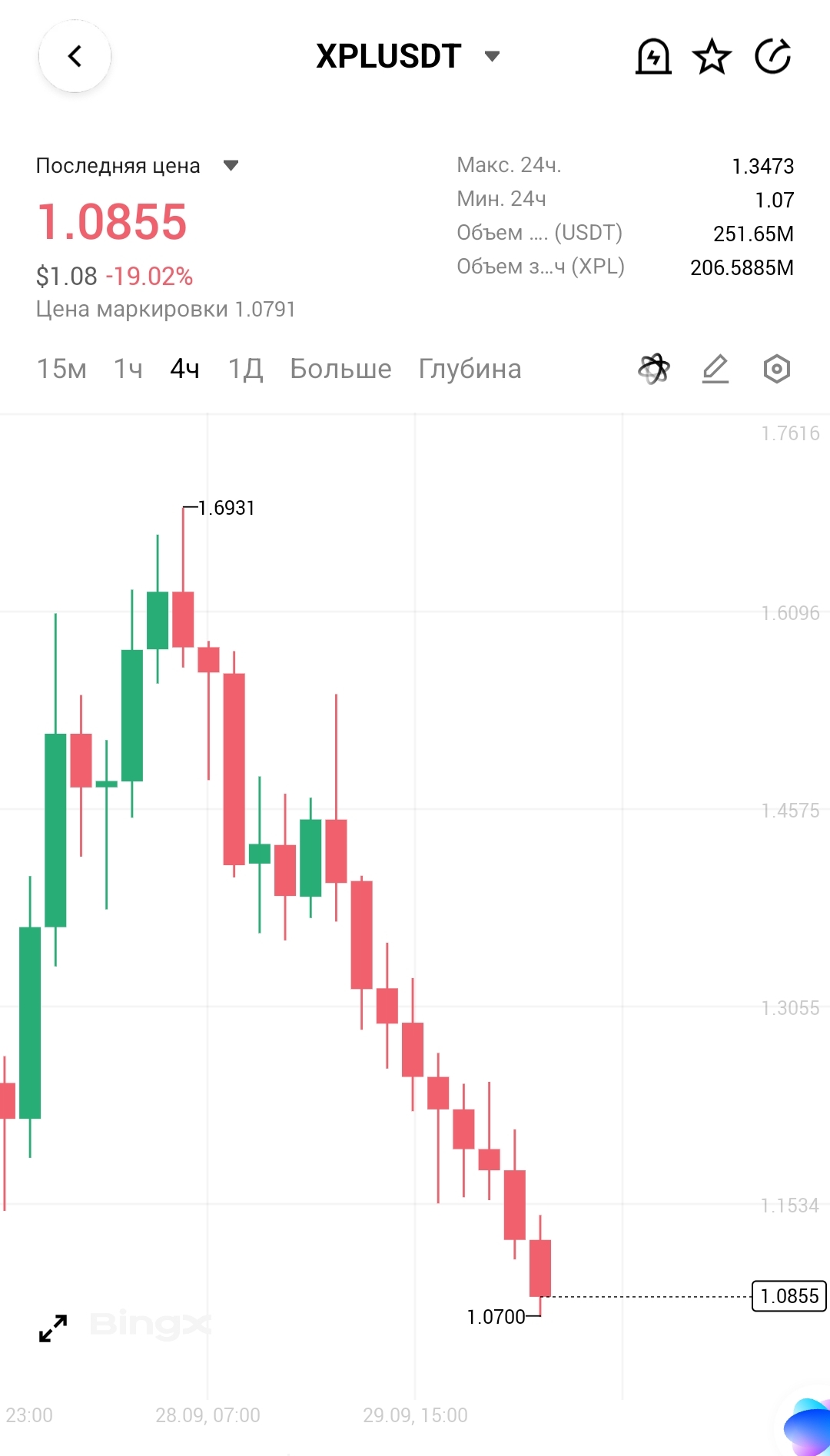Expand the chart to fullscreen
The width and height of the screenshot is (830, 1456).
point(53,1328)
